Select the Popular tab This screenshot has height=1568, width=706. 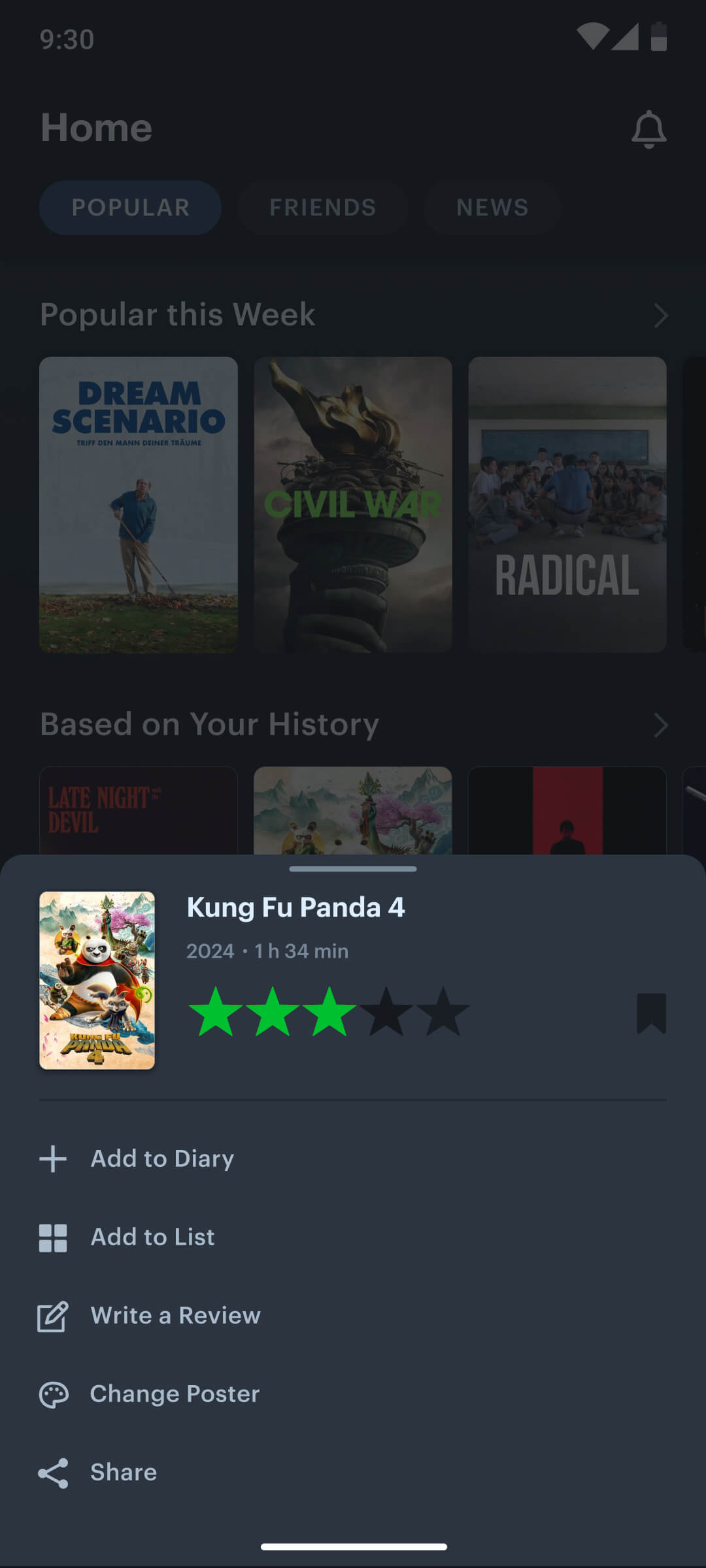coord(130,208)
